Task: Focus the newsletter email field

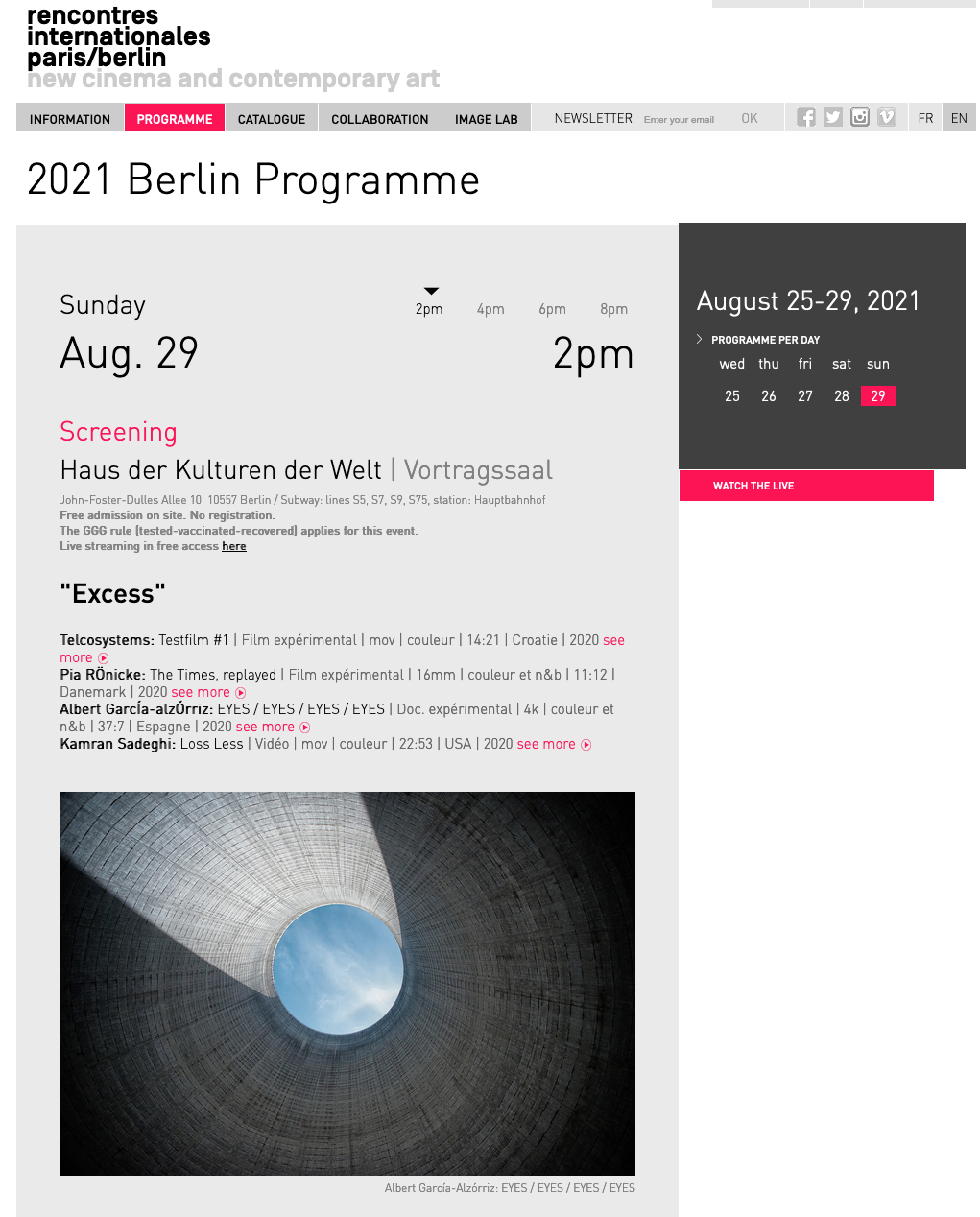Action: click(x=683, y=119)
